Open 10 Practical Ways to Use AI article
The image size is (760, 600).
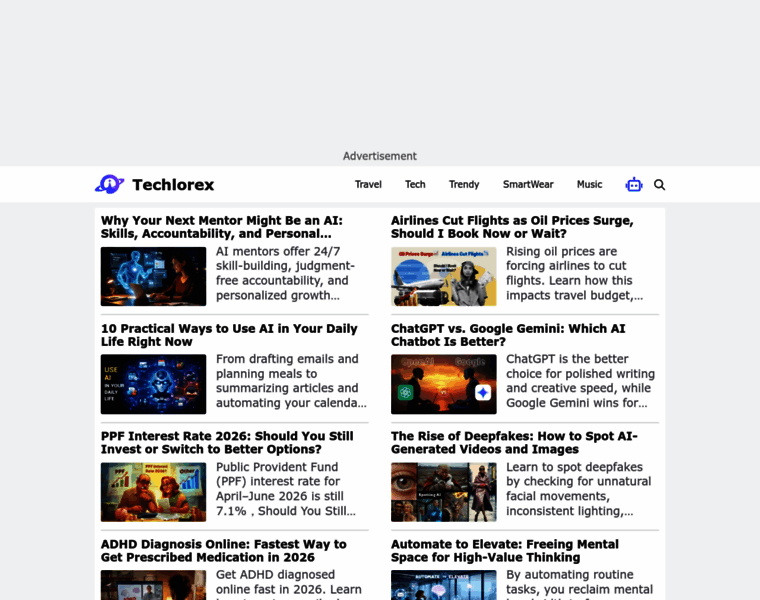click(x=229, y=335)
